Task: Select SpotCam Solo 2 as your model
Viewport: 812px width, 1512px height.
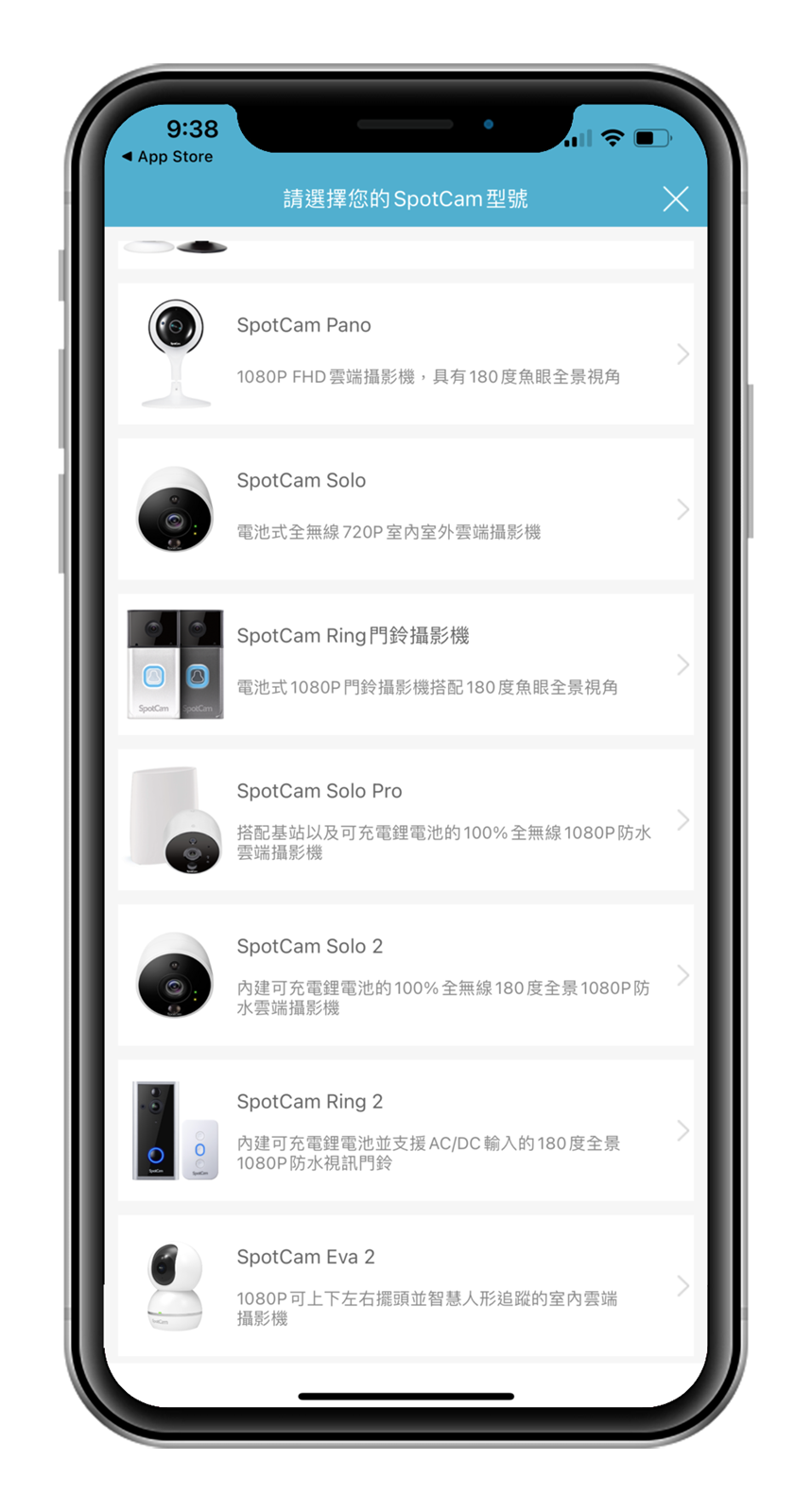Action: 406,974
